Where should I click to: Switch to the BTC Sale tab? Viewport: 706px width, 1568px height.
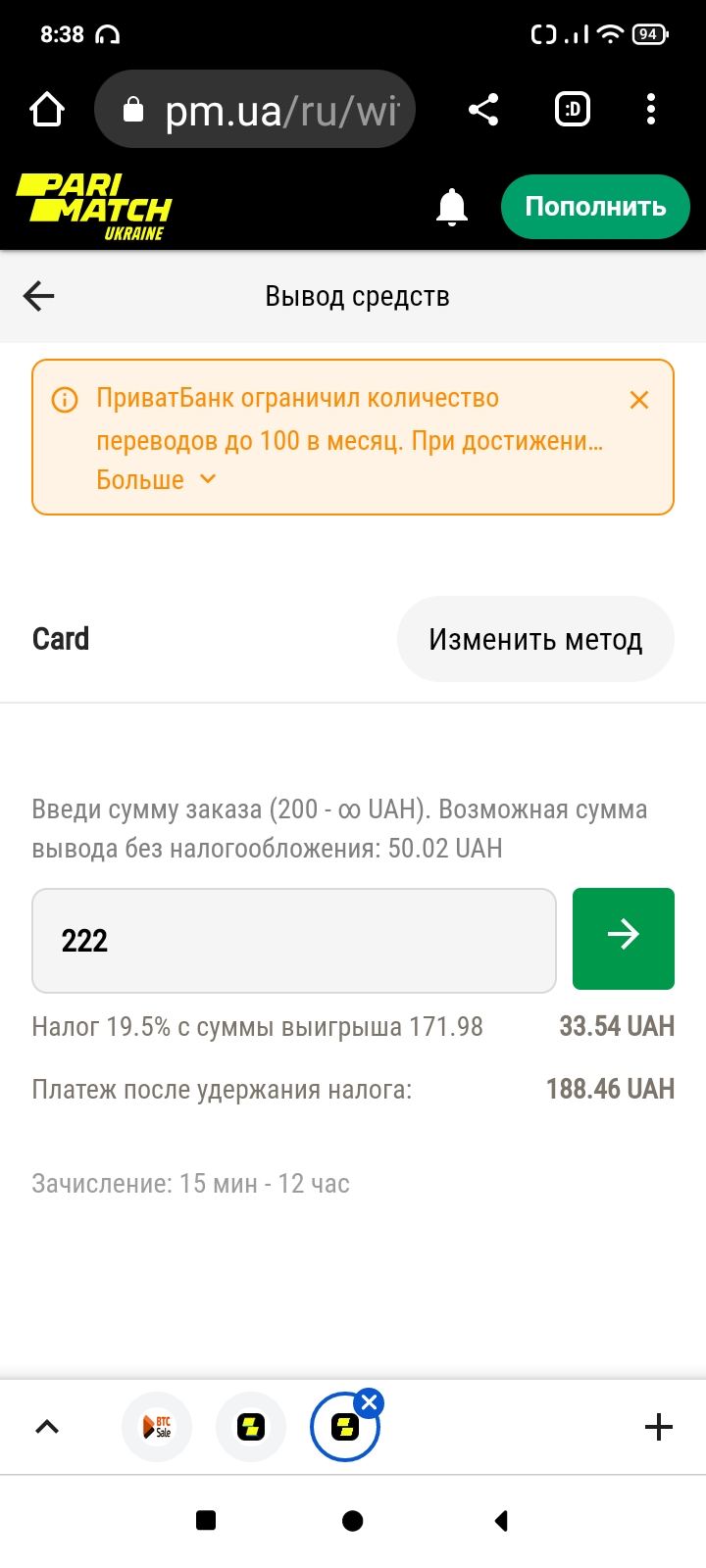pos(157,1427)
